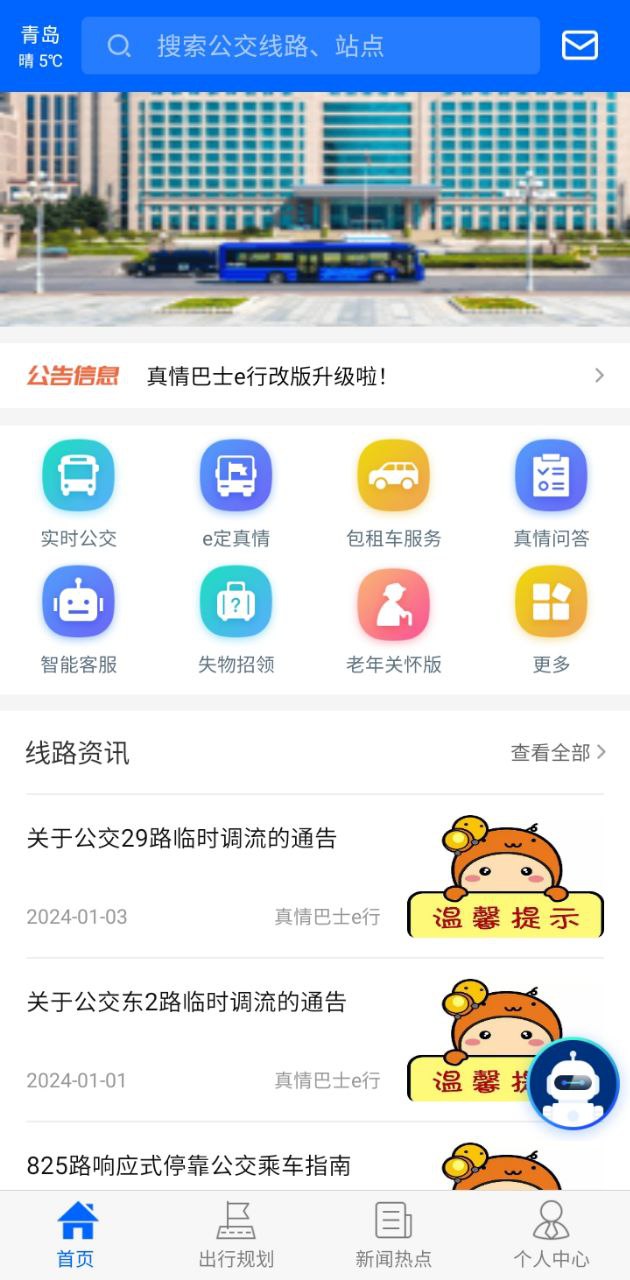Image resolution: width=630 pixels, height=1280 pixels.
Task: Switch to 个人中心 tab
Action: click(551, 1236)
